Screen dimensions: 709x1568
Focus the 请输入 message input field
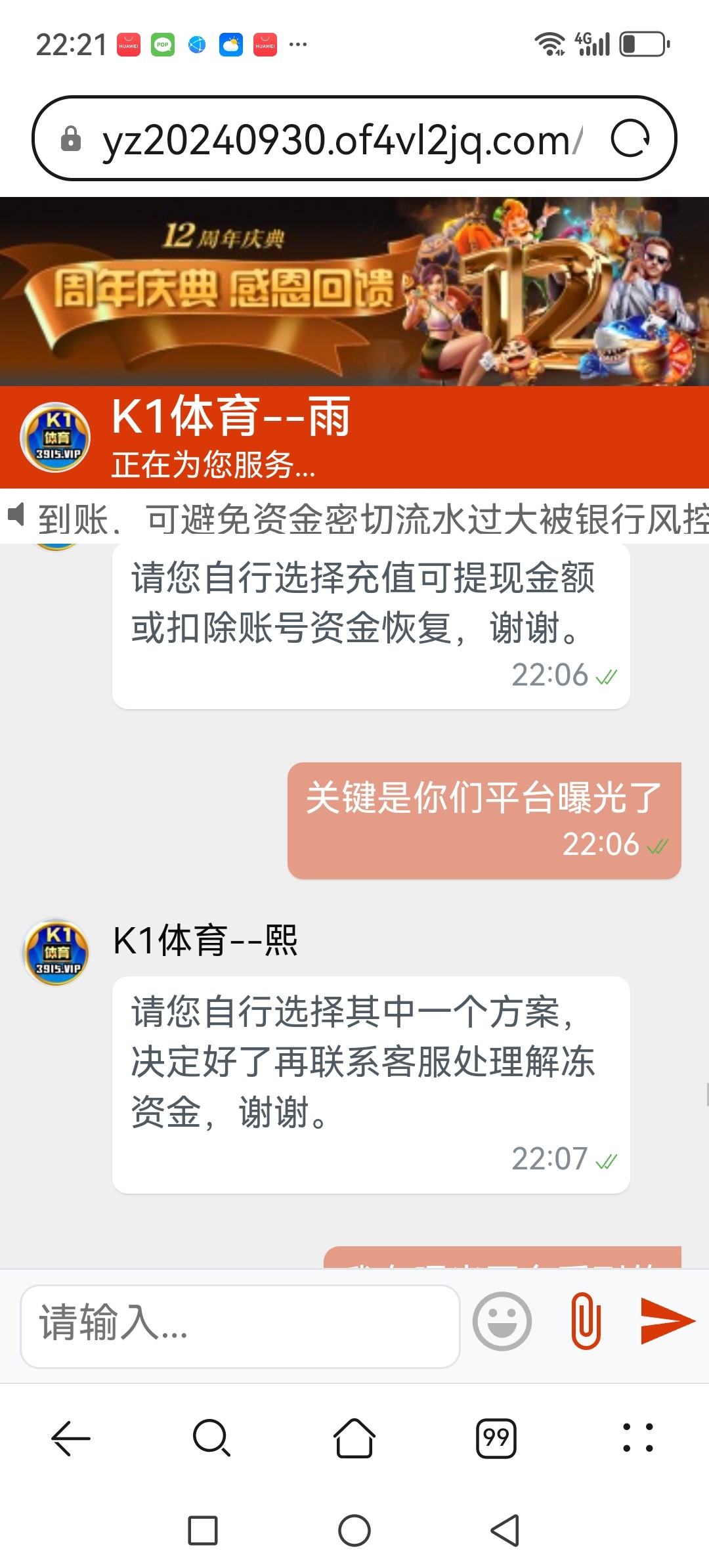(x=240, y=1322)
